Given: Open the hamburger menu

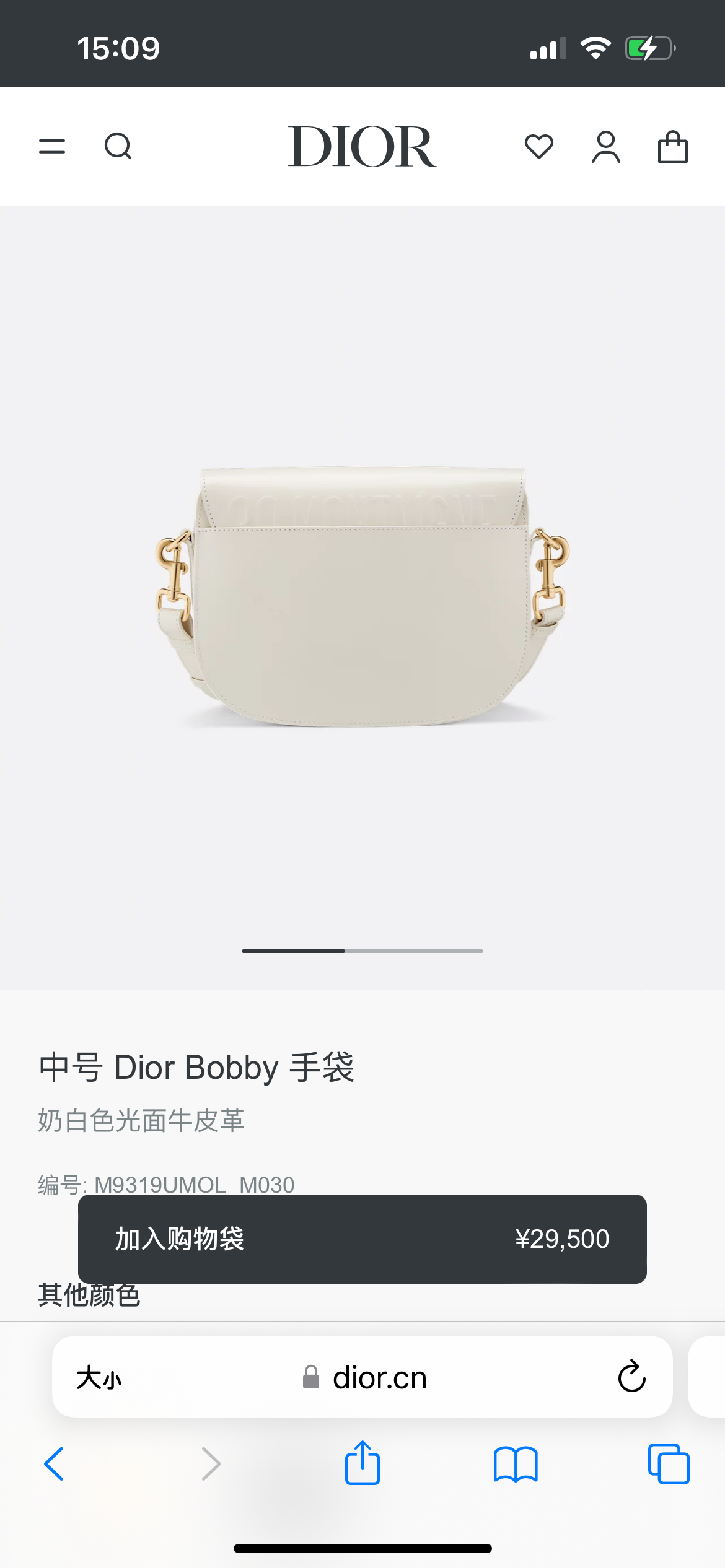Looking at the screenshot, I should click(52, 147).
